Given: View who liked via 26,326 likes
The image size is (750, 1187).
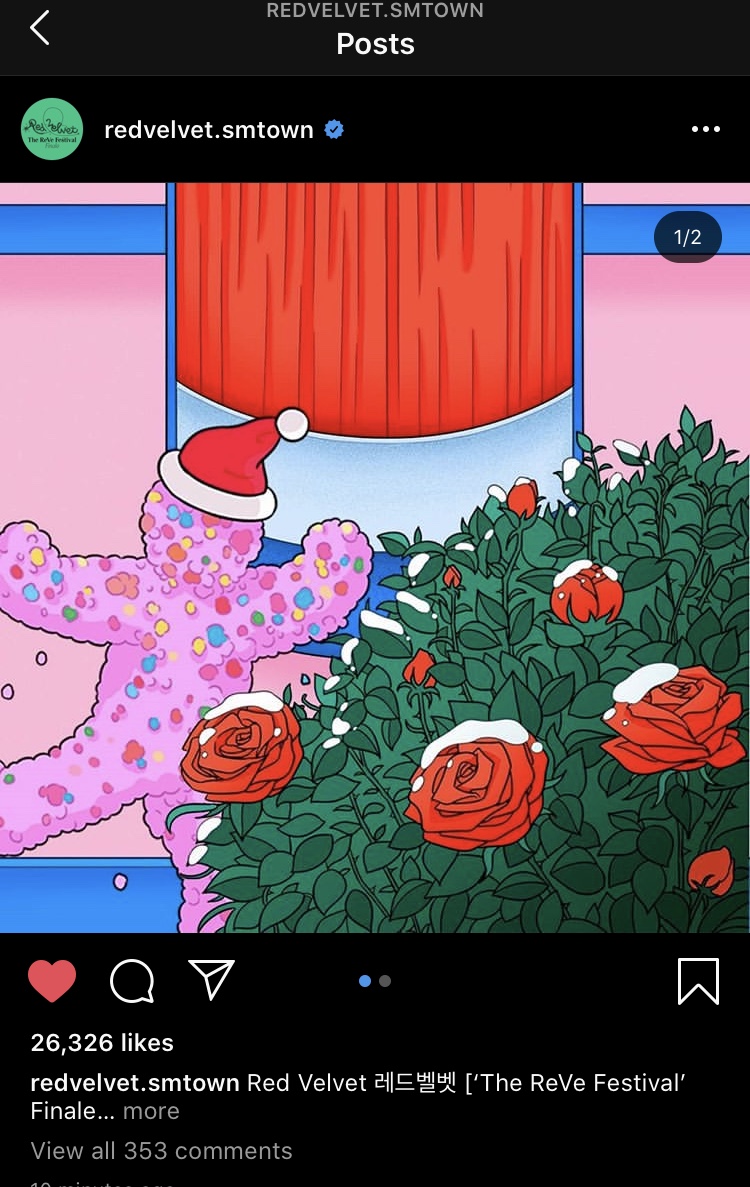Looking at the screenshot, I should (102, 1043).
